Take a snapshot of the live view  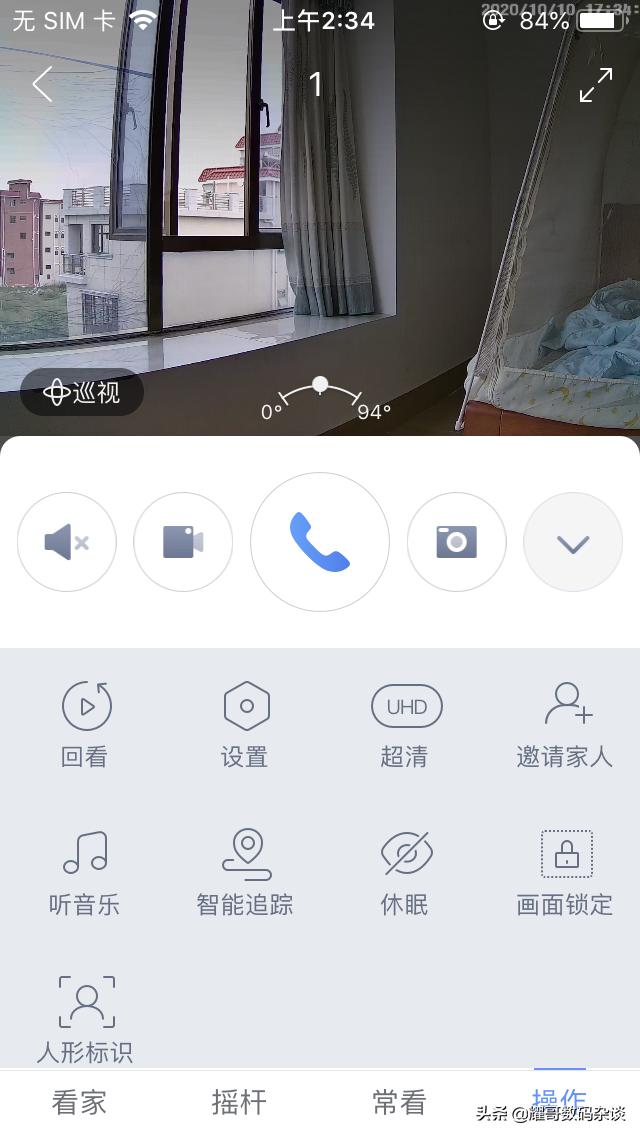click(x=457, y=543)
